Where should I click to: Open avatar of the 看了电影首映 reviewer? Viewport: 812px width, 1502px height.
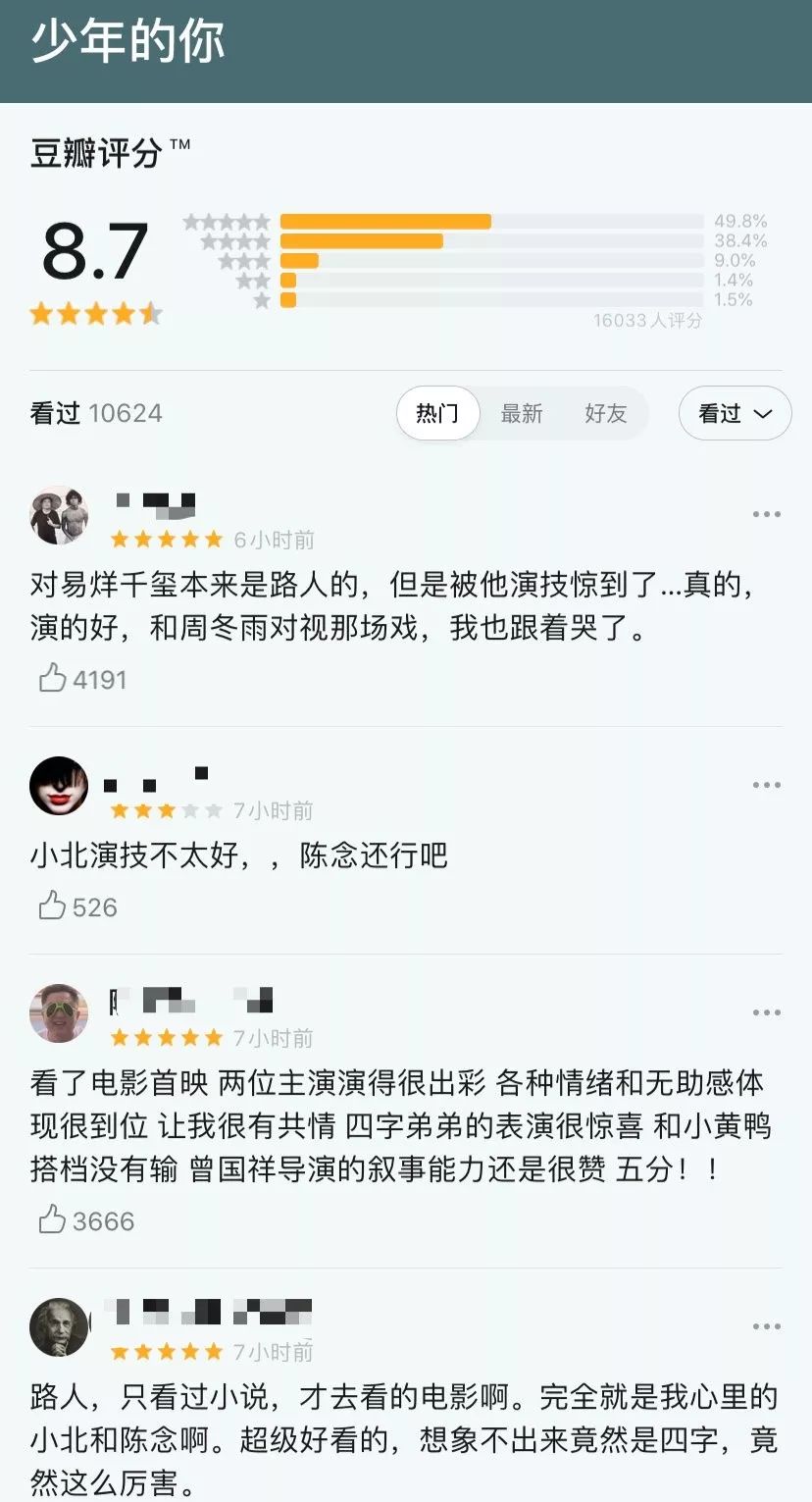[59, 1013]
